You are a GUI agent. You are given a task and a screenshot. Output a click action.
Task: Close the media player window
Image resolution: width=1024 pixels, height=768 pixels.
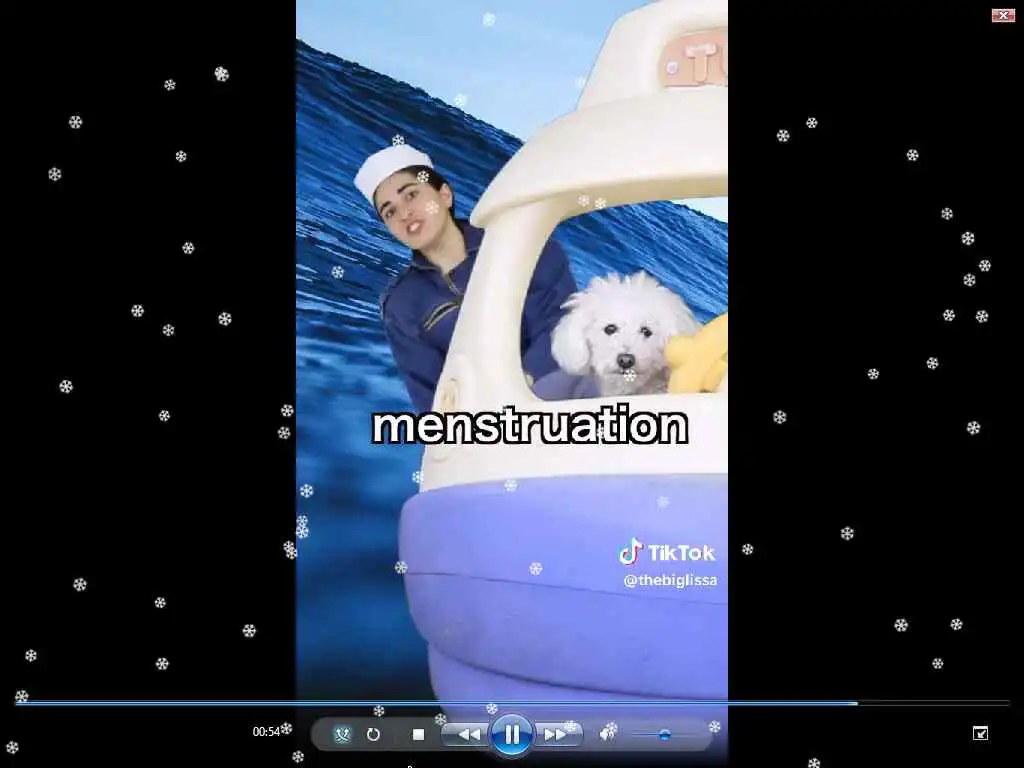click(1002, 15)
